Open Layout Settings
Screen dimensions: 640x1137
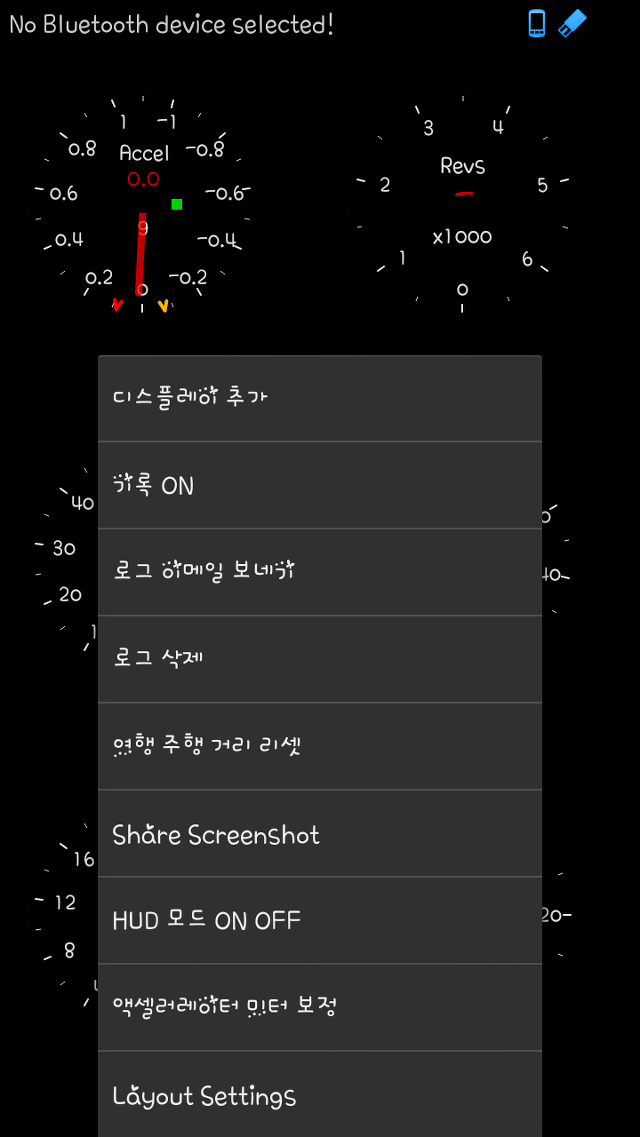(320, 1094)
